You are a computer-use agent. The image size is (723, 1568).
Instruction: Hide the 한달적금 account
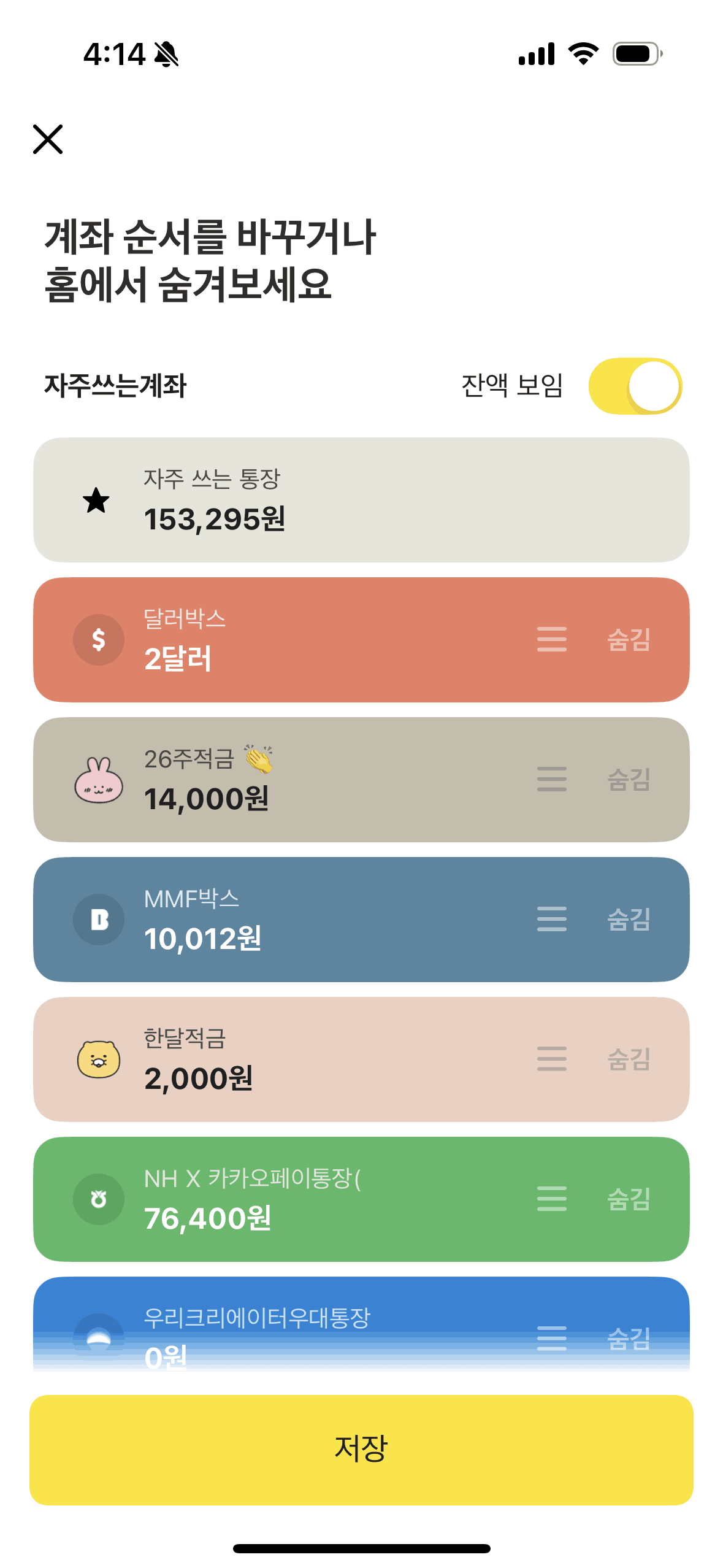[x=628, y=1059]
